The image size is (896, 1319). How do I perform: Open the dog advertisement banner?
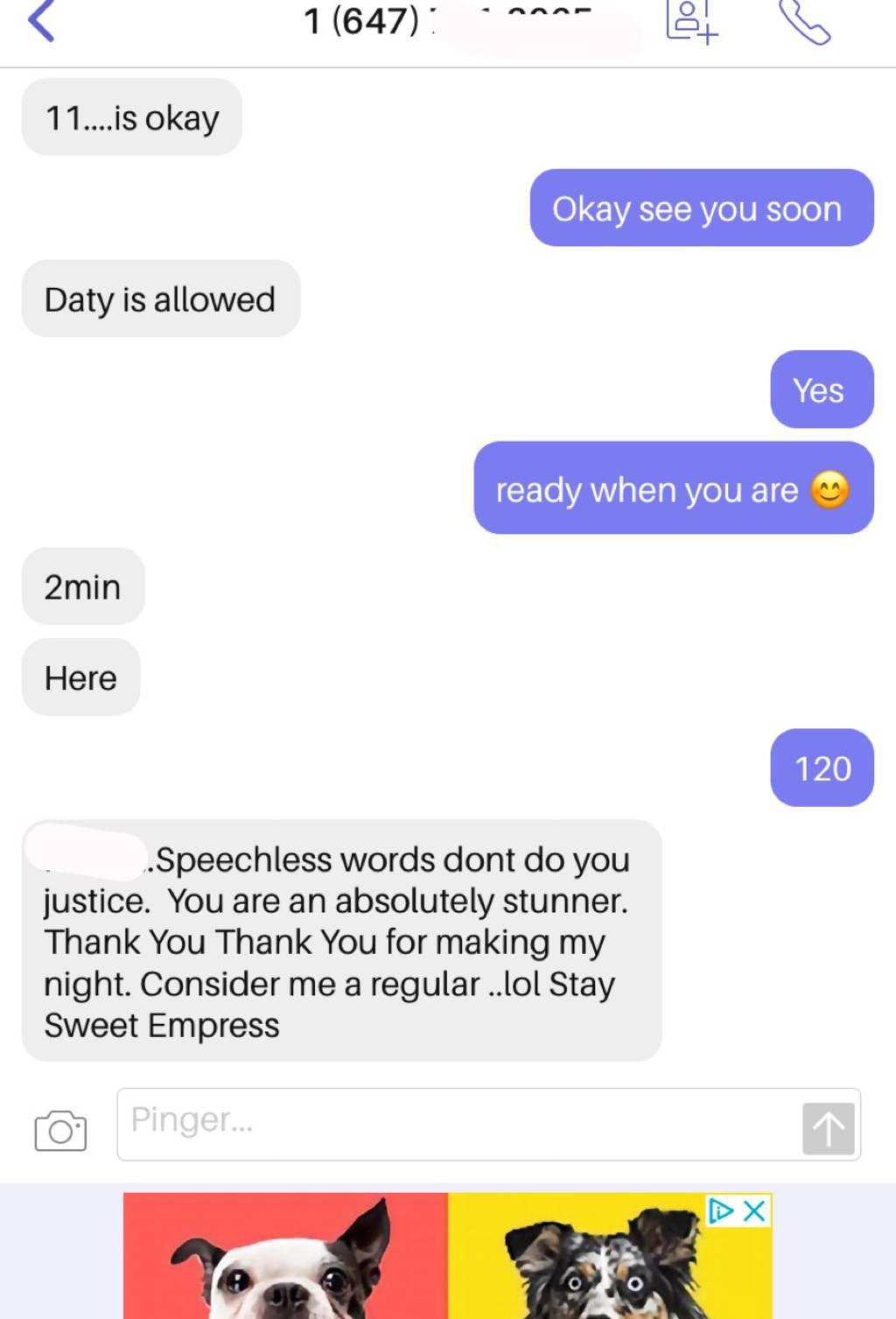click(446, 1260)
